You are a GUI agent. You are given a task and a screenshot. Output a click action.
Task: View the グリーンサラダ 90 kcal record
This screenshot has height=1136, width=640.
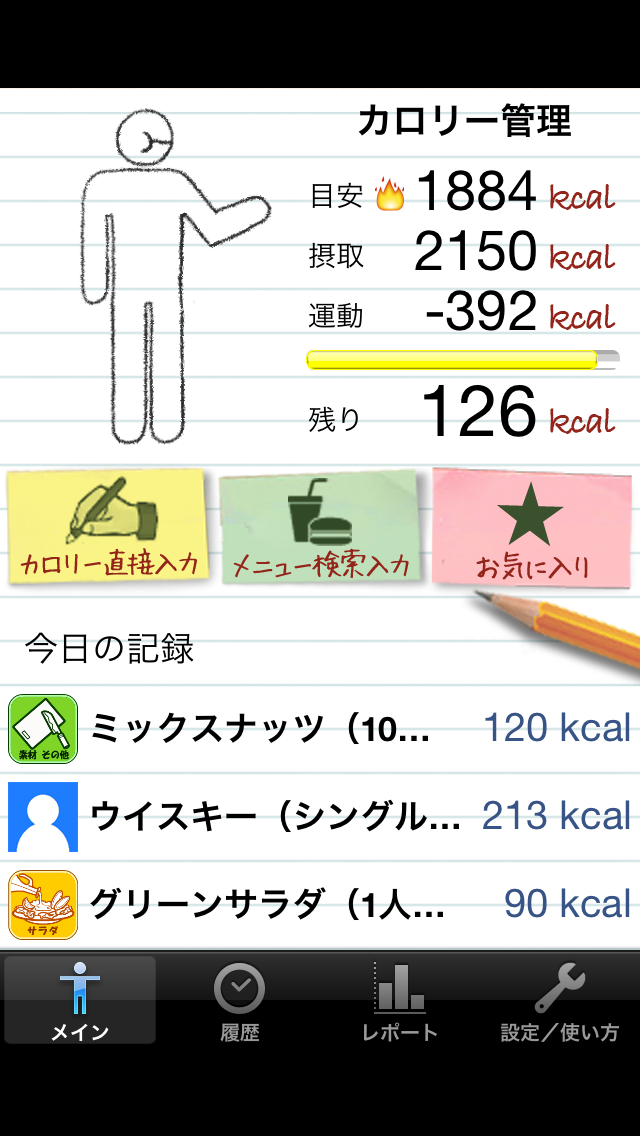point(320,904)
